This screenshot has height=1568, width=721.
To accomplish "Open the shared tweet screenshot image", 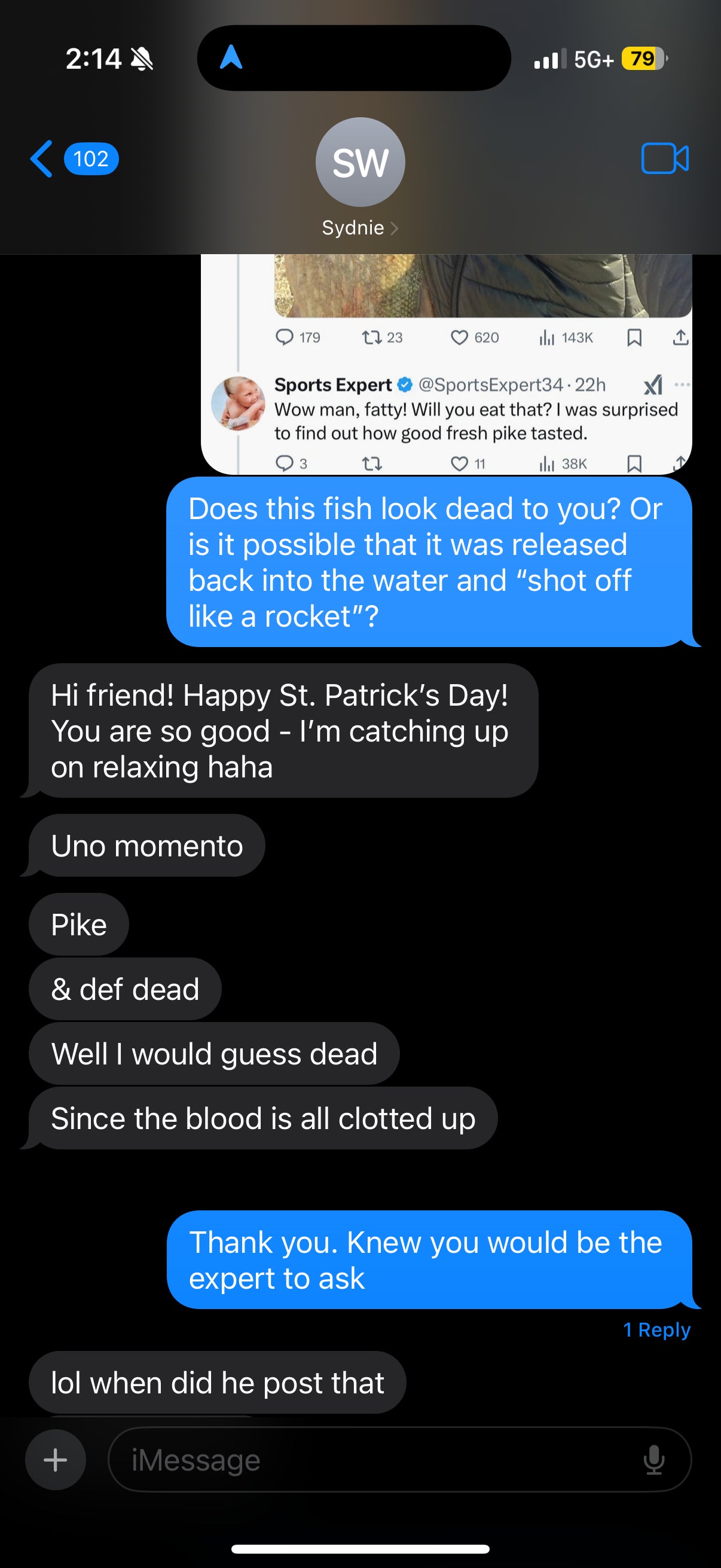I will (x=446, y=364).
